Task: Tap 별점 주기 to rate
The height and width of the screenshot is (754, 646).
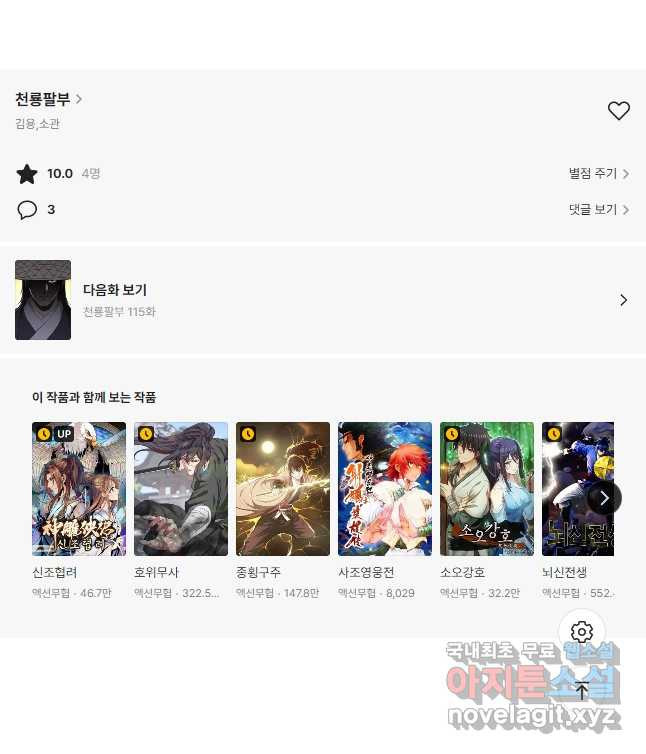Action: [598, 174]
